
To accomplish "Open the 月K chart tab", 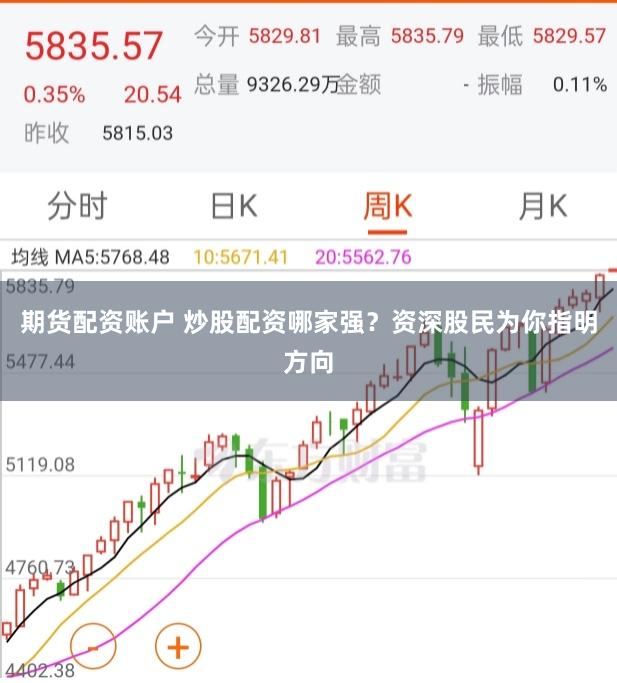I will coord(543,206).
